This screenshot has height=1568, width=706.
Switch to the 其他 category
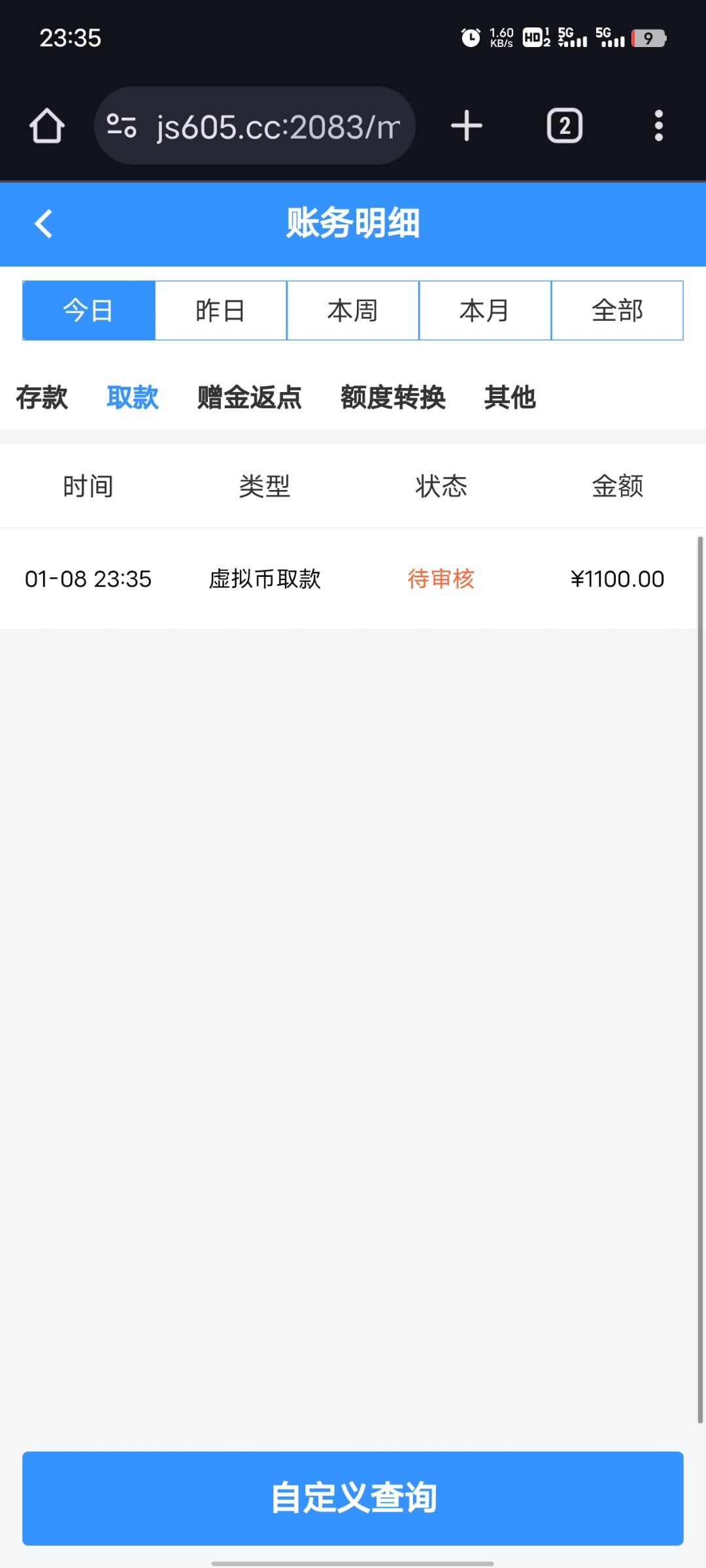(x=510, y=397)
